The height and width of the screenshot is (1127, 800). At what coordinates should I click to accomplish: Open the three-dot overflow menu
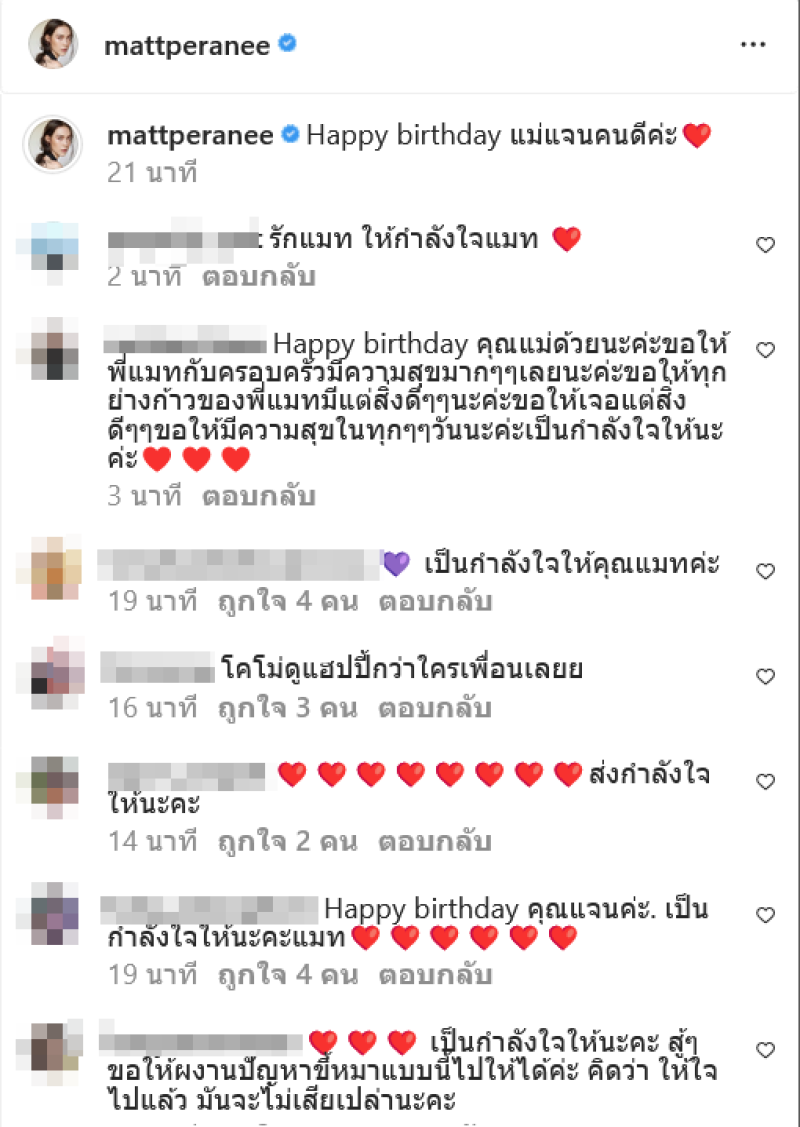[753, 45]
